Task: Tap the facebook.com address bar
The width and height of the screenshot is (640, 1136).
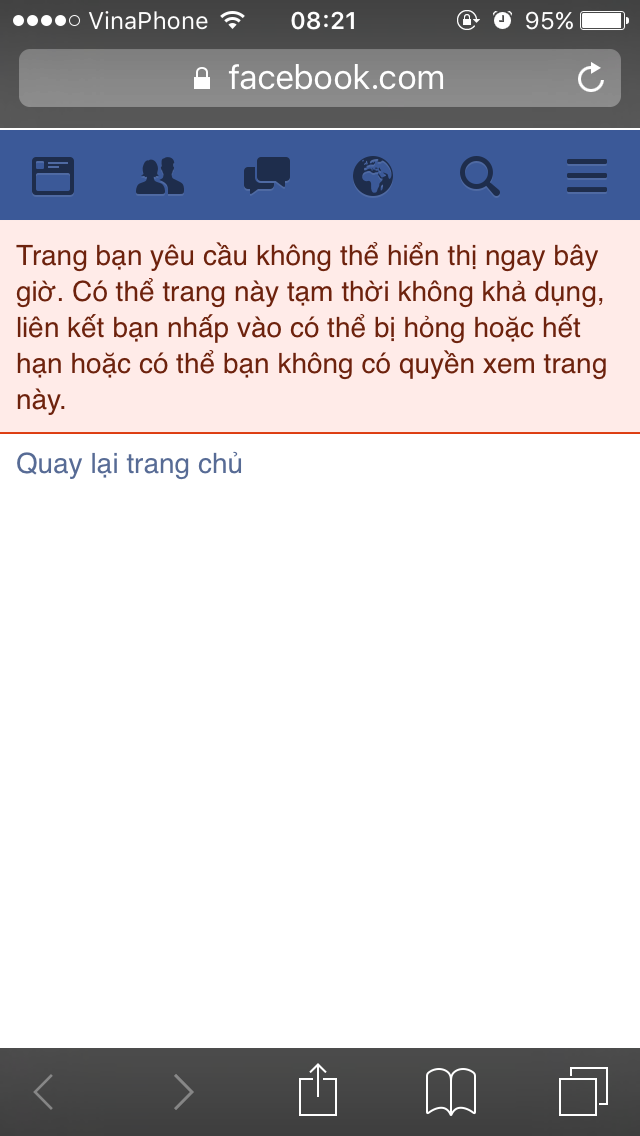Action: (x=318, y=78)
